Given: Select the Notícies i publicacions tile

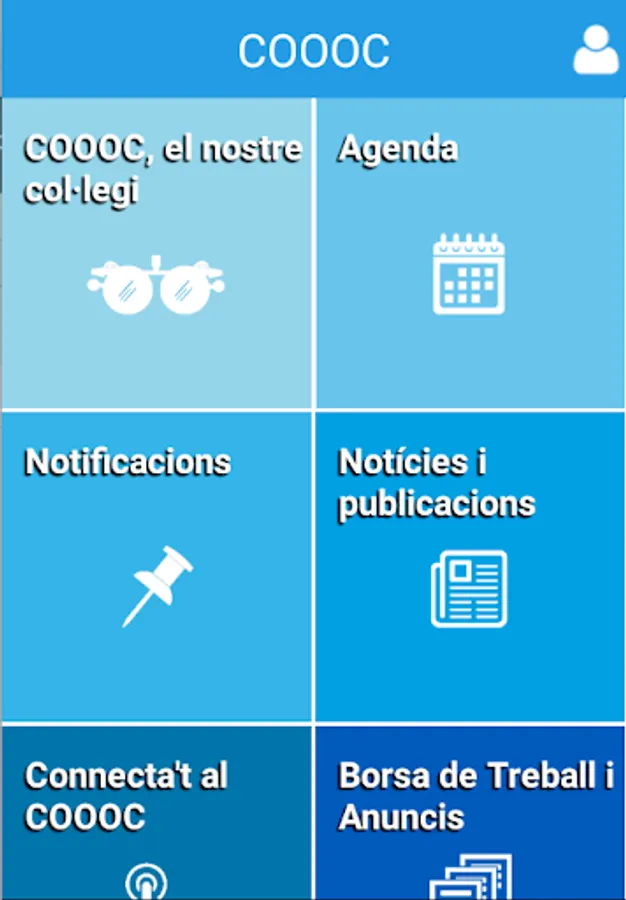Looking at the screenshot, I should pos(471,567).
